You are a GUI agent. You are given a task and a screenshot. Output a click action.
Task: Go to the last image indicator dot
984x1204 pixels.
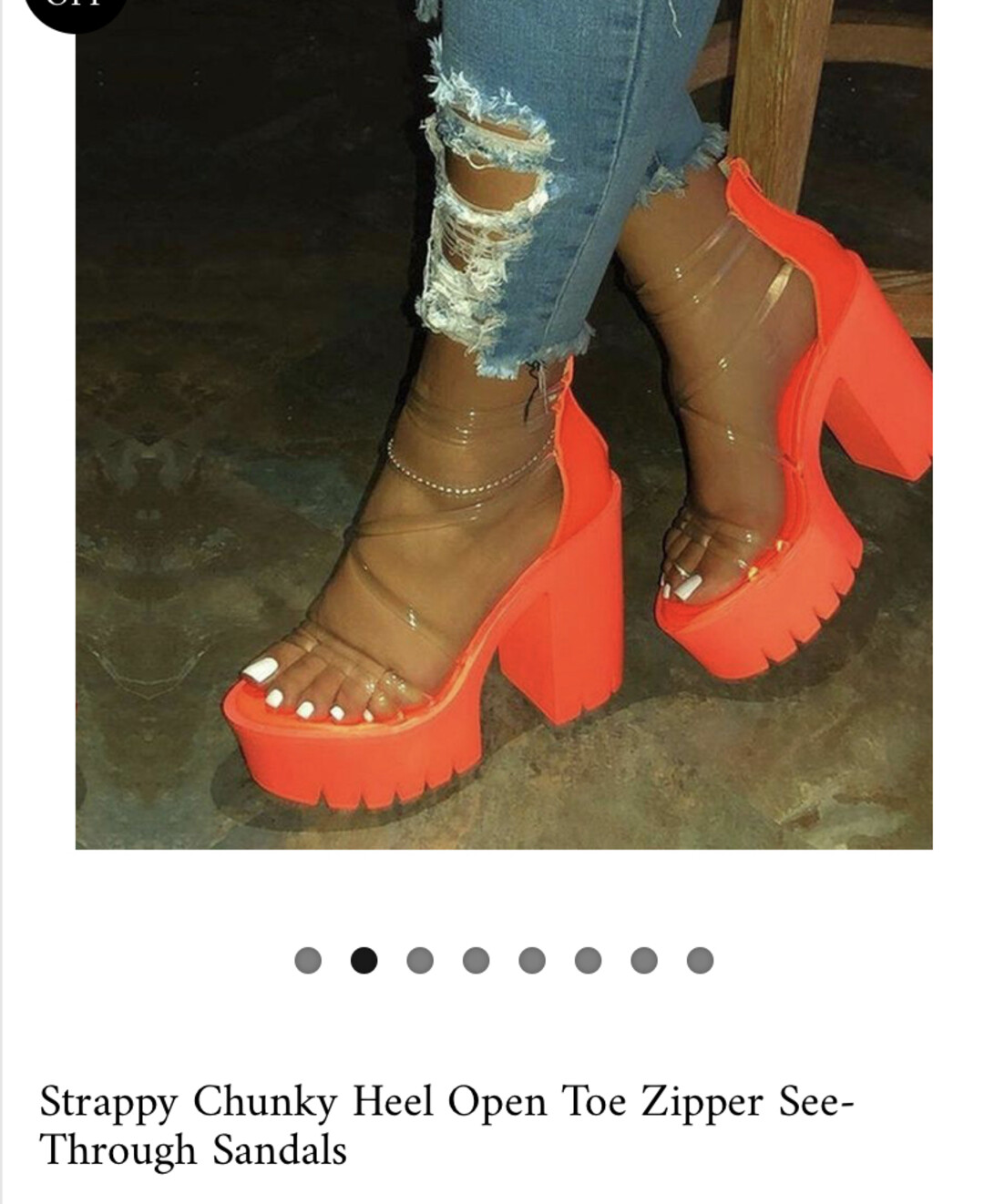[x=700, y=960]
